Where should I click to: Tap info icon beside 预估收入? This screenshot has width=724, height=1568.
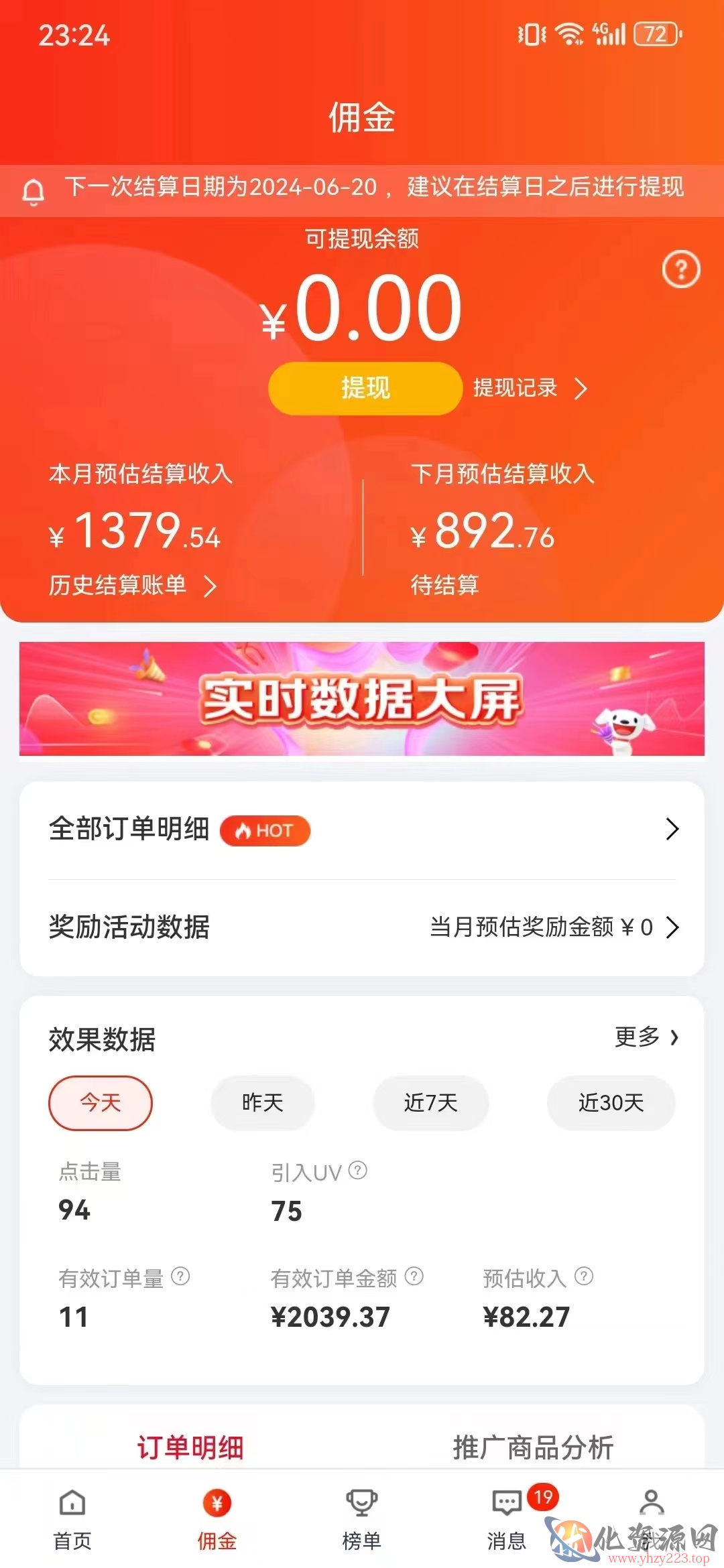click(584, 1276)
